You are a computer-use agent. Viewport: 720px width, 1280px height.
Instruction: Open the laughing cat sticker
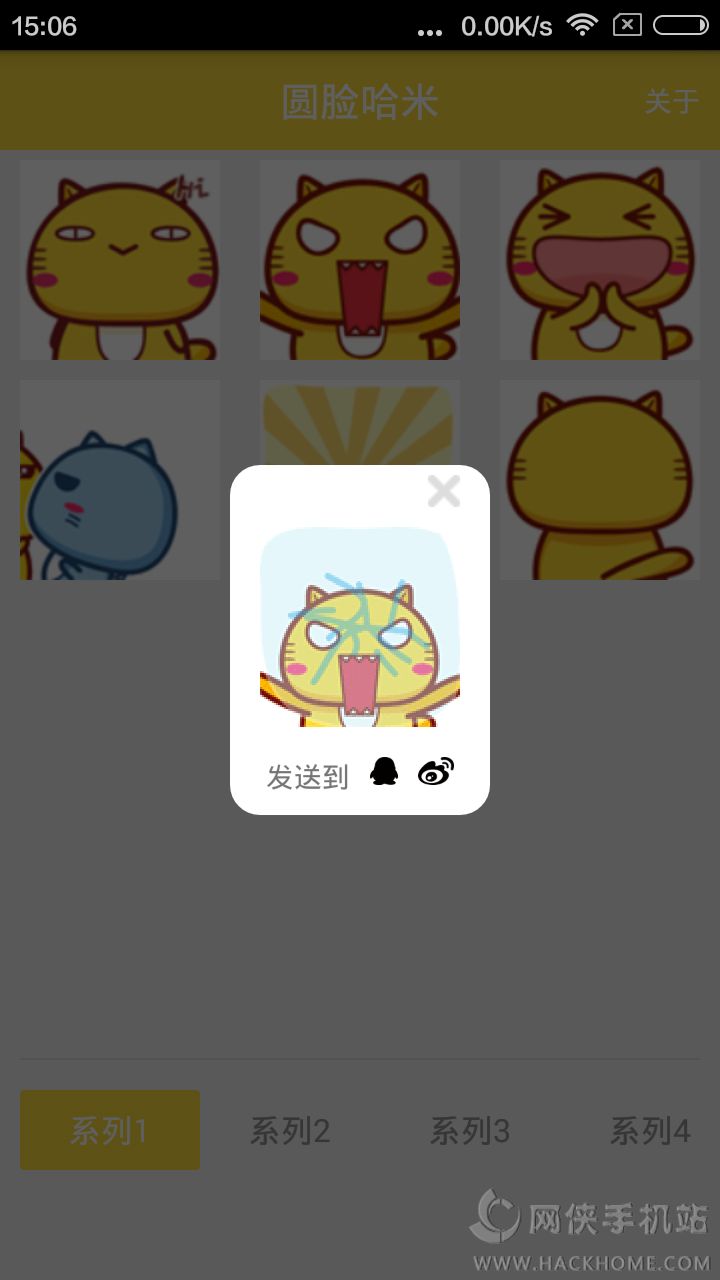(x=600, y=260)
